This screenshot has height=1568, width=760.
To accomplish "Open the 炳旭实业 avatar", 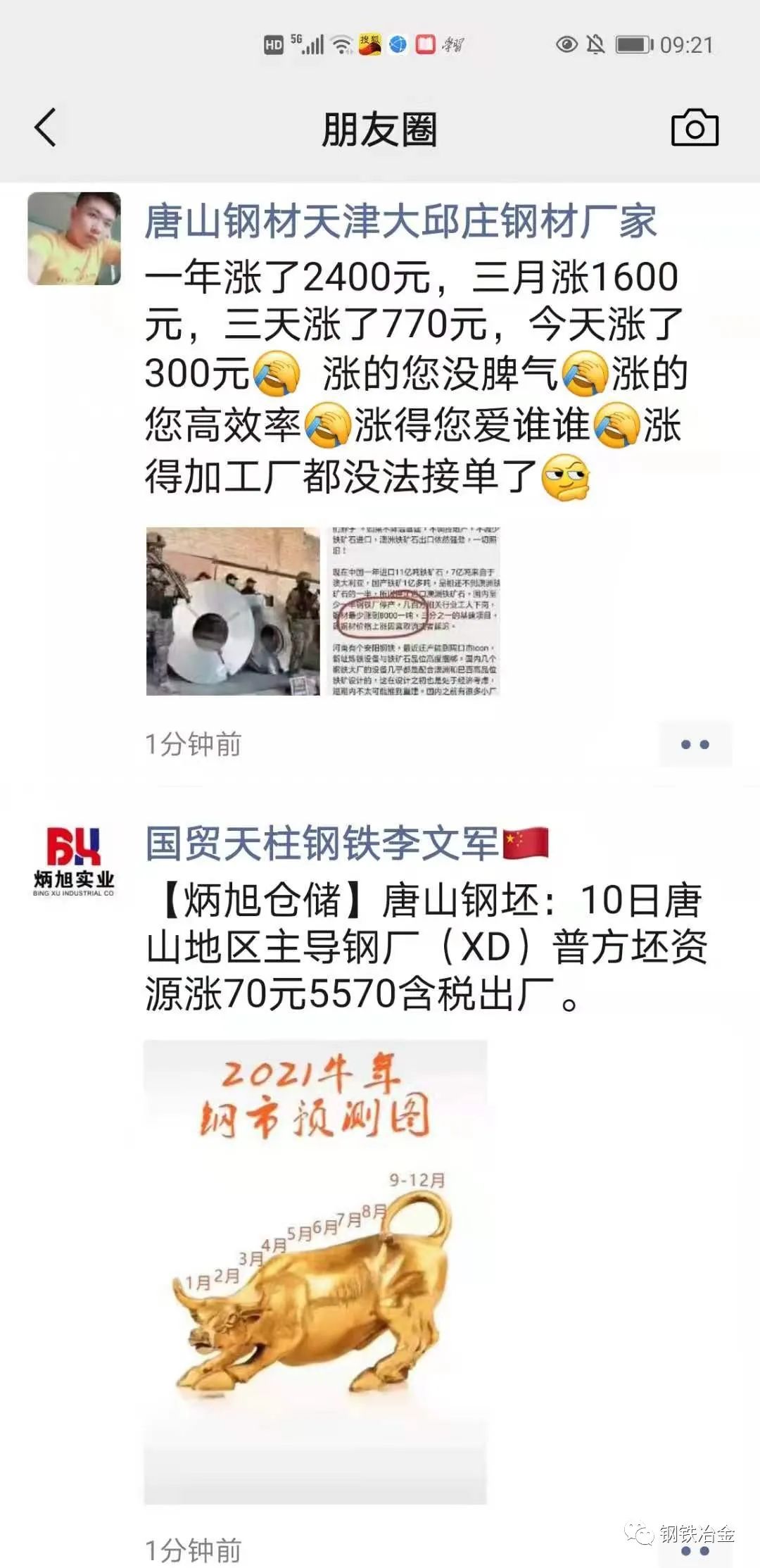I will point(74,860).
